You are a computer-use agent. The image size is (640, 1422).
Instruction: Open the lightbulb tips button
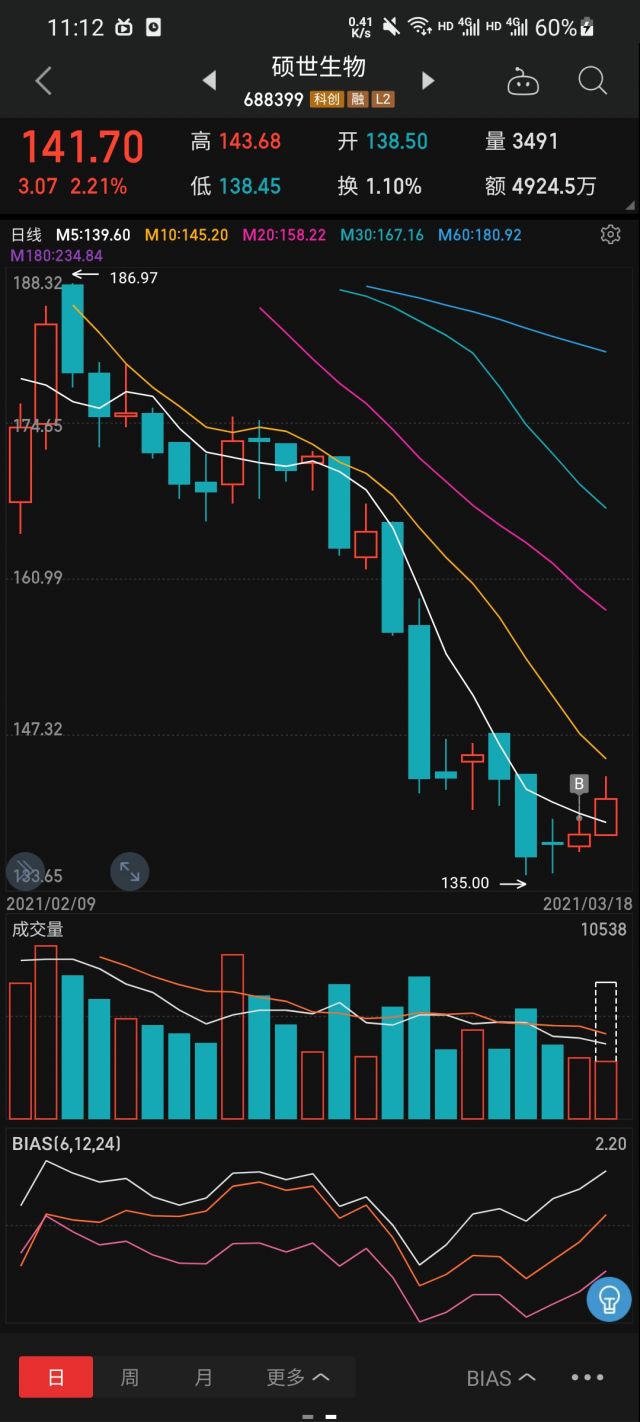coord(608,1299)
